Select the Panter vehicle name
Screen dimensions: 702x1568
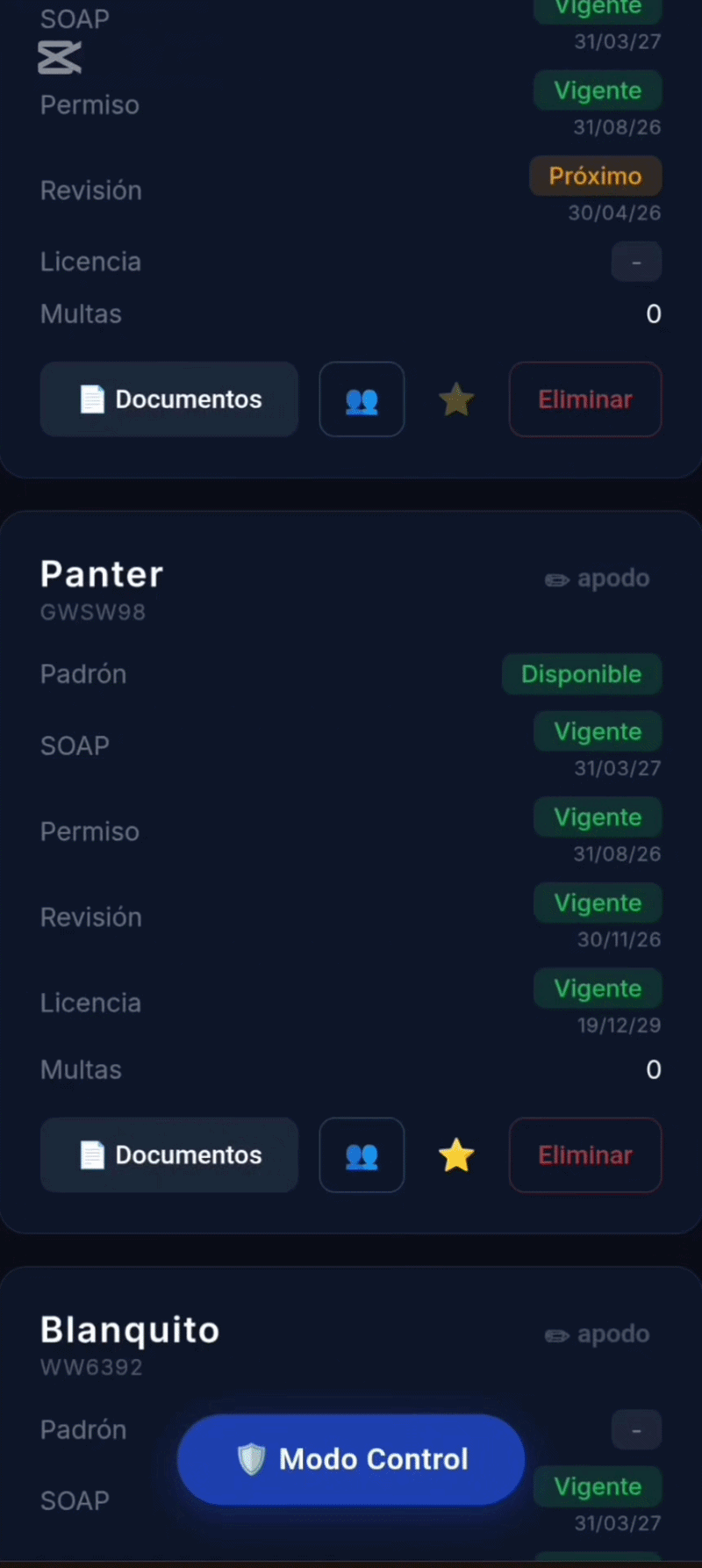tap(101, 573)
